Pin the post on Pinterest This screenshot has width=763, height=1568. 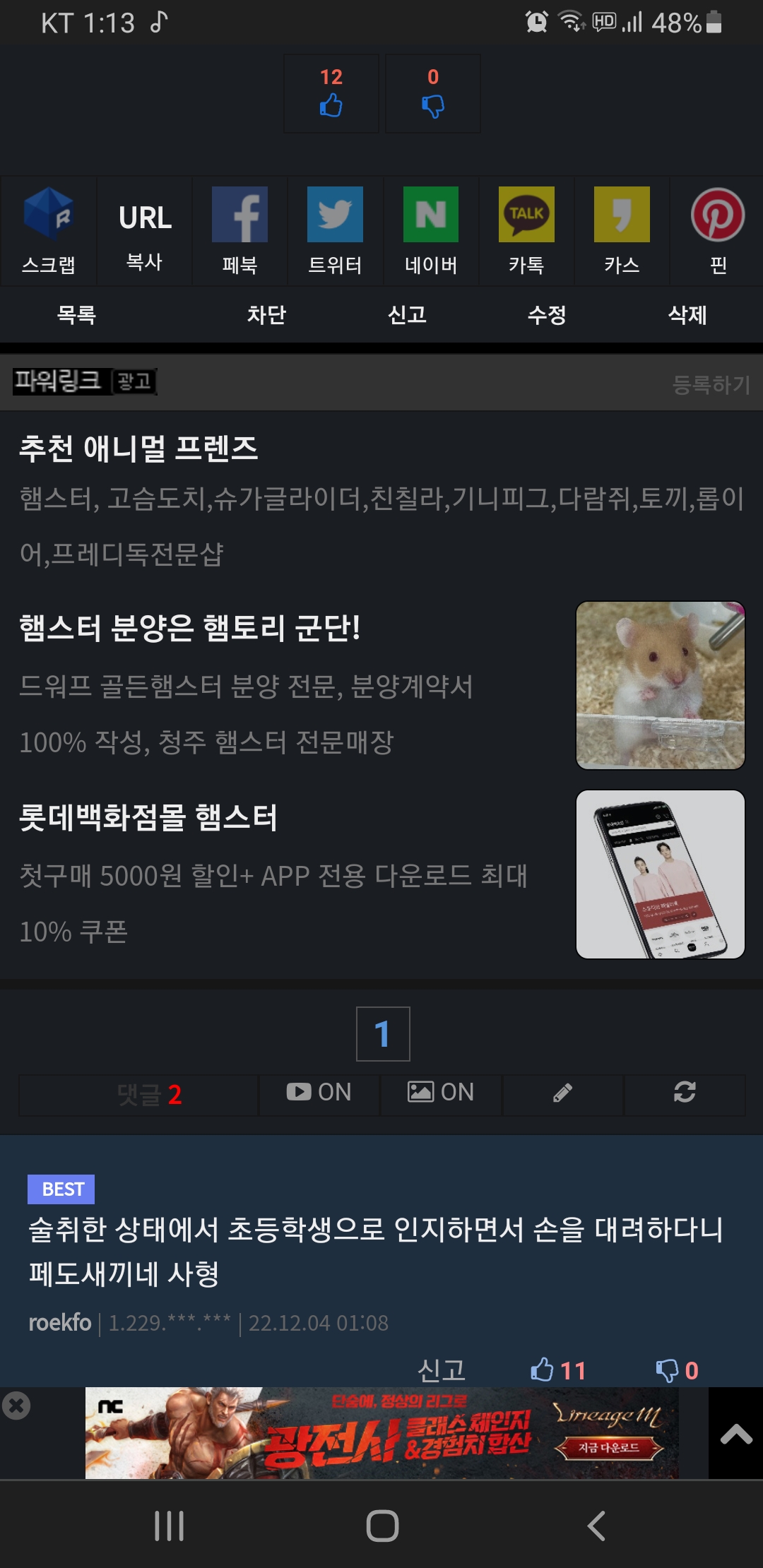tap(717, 230)
